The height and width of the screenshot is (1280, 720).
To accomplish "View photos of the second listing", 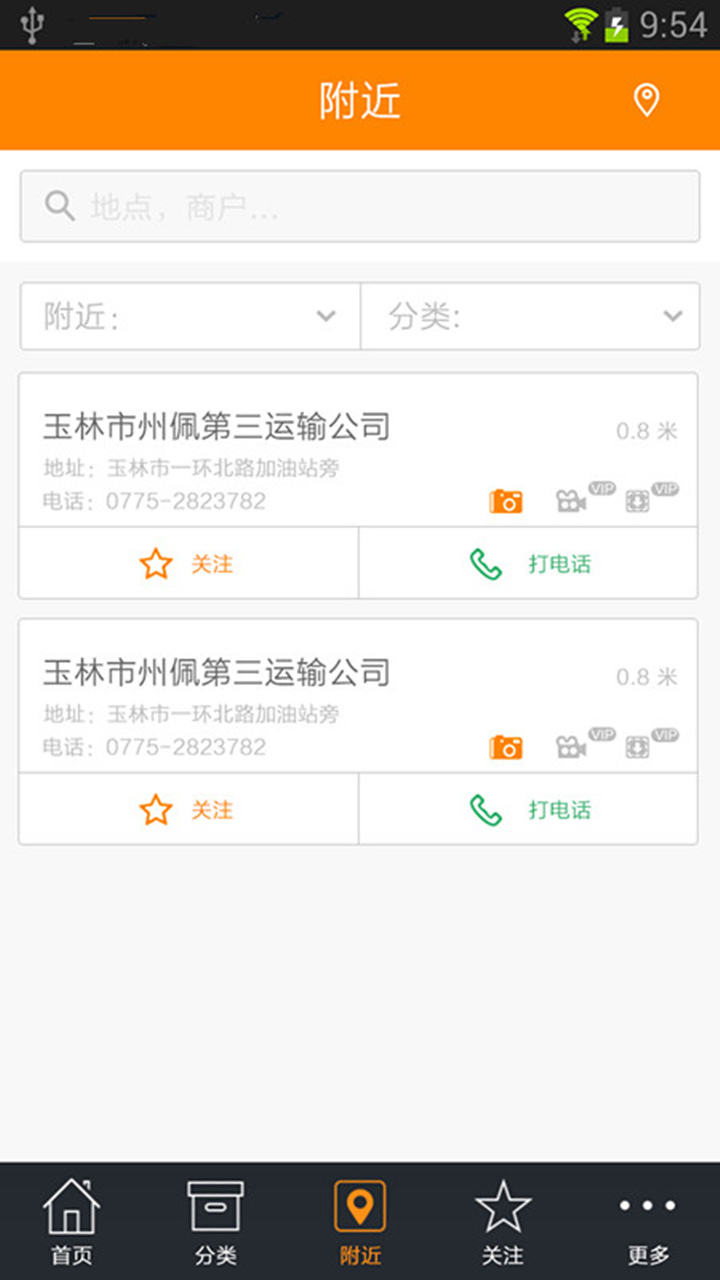I will pos(506,747).
